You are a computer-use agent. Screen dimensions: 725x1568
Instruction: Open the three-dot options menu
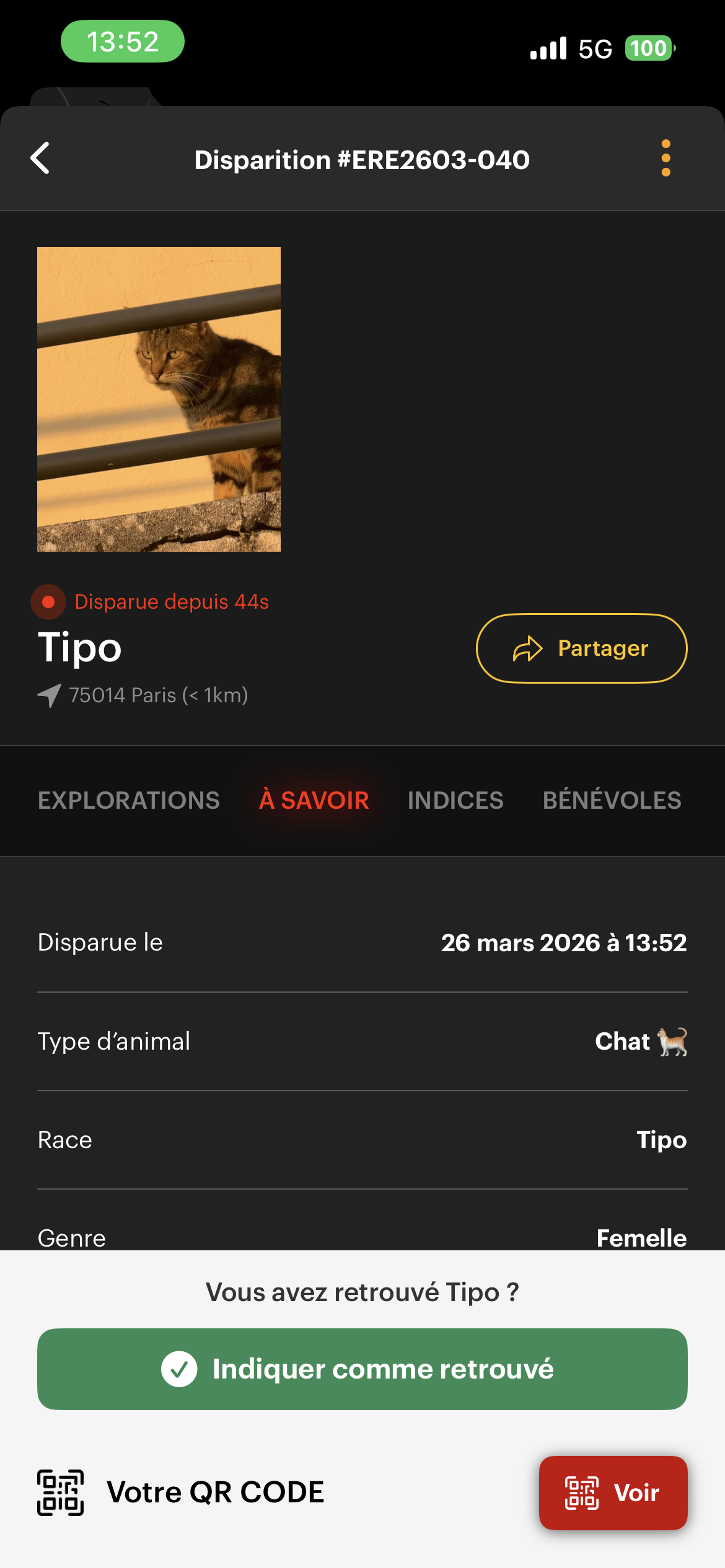(x=666, y=159)
